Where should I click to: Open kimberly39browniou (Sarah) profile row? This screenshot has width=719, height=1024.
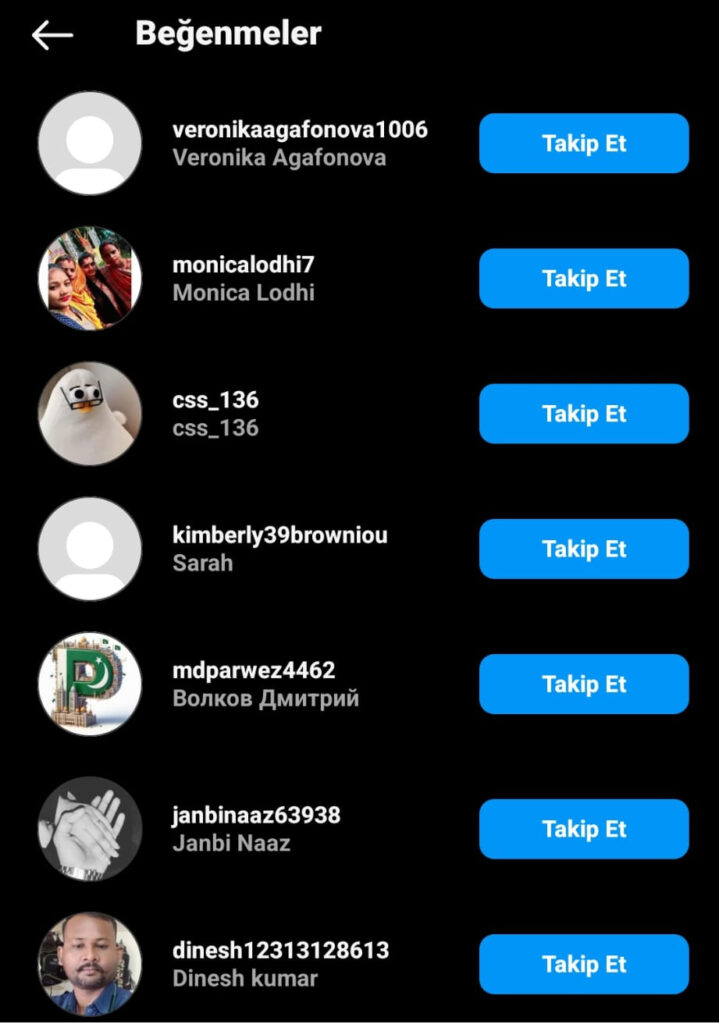(279, 548)
